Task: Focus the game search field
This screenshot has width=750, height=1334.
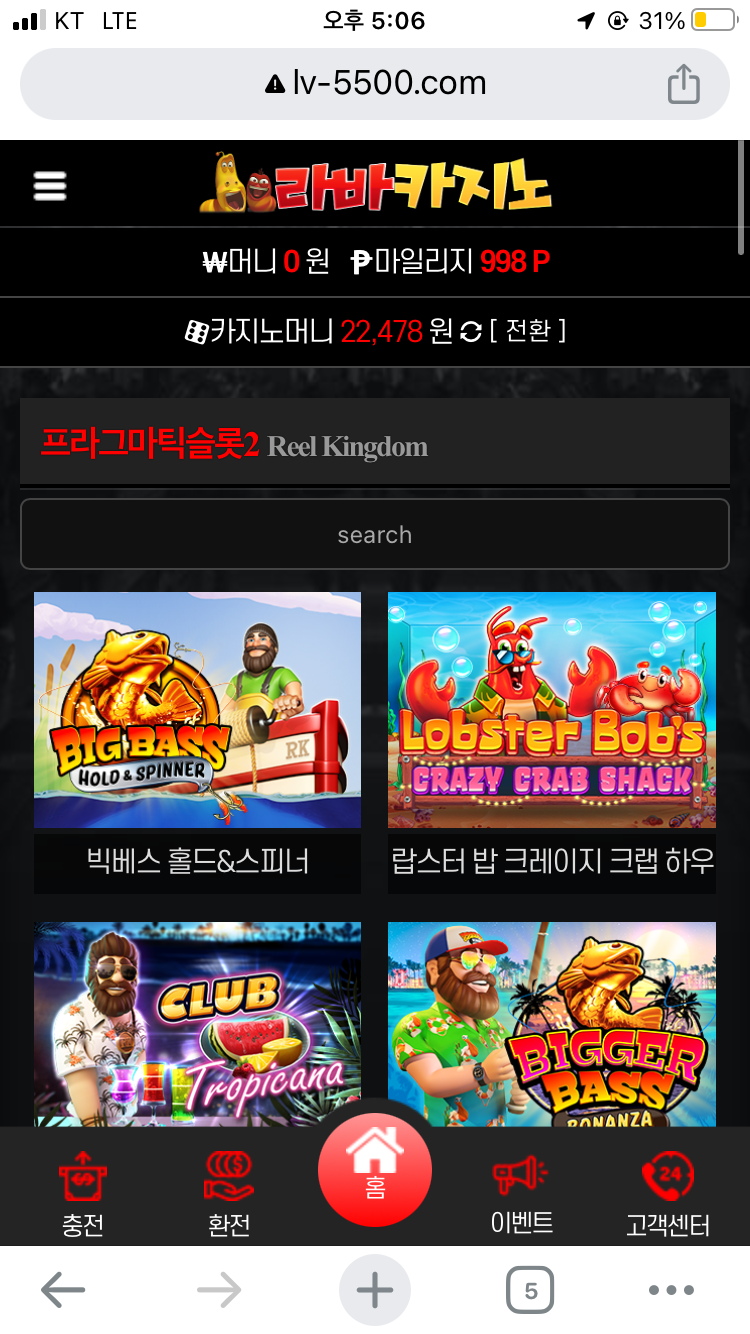Action: (375, 534)
